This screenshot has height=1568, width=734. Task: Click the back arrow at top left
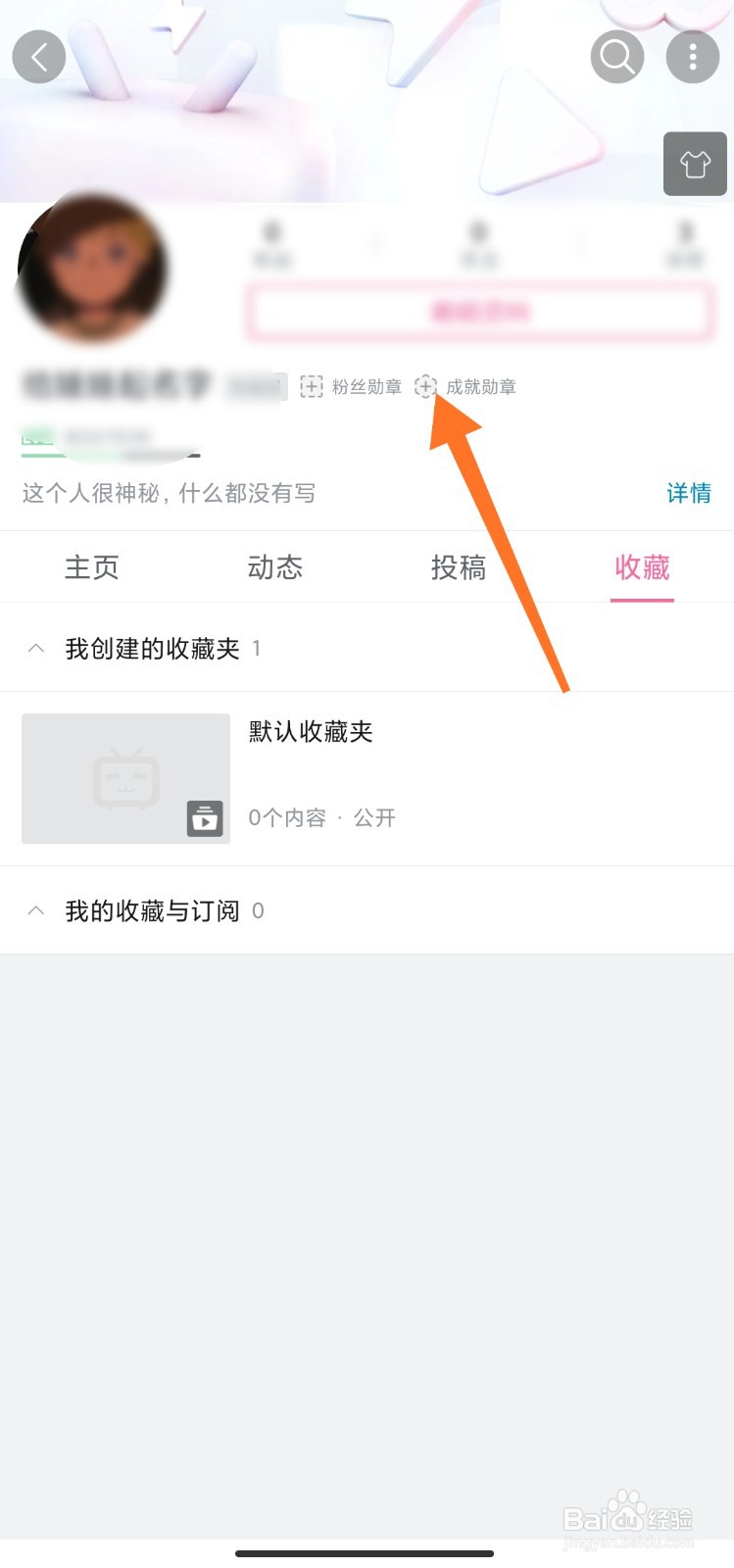[x=39, y=56]
